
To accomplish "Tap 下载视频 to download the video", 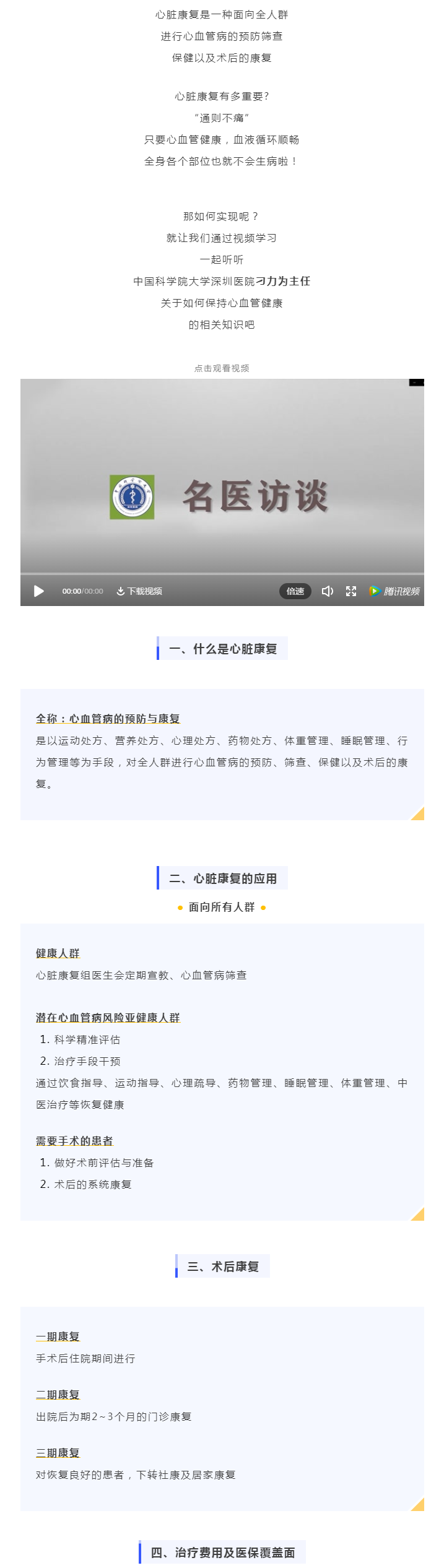I will coord(139,591).
